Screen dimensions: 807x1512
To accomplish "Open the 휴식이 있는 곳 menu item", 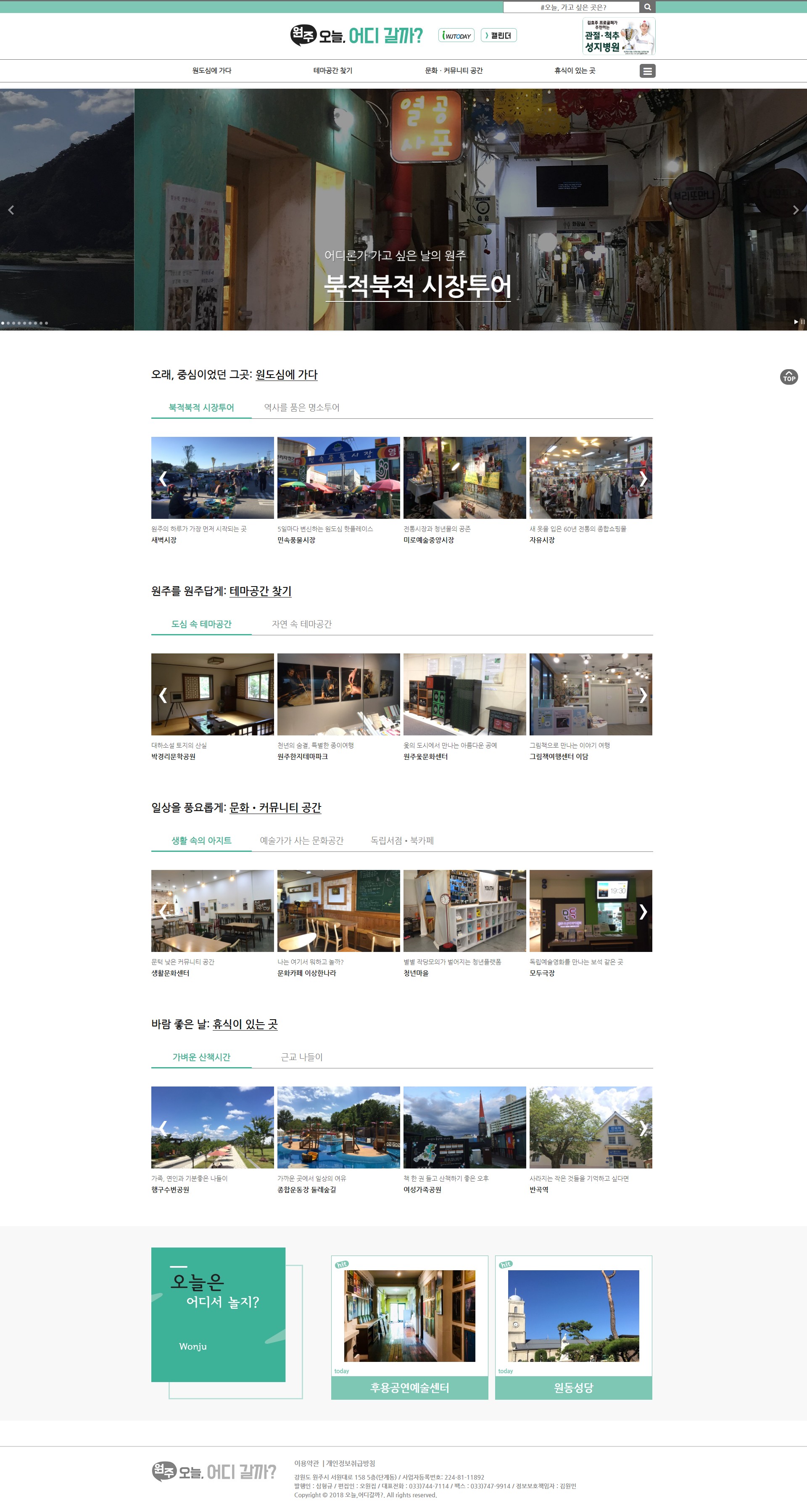I will (575, 71).
